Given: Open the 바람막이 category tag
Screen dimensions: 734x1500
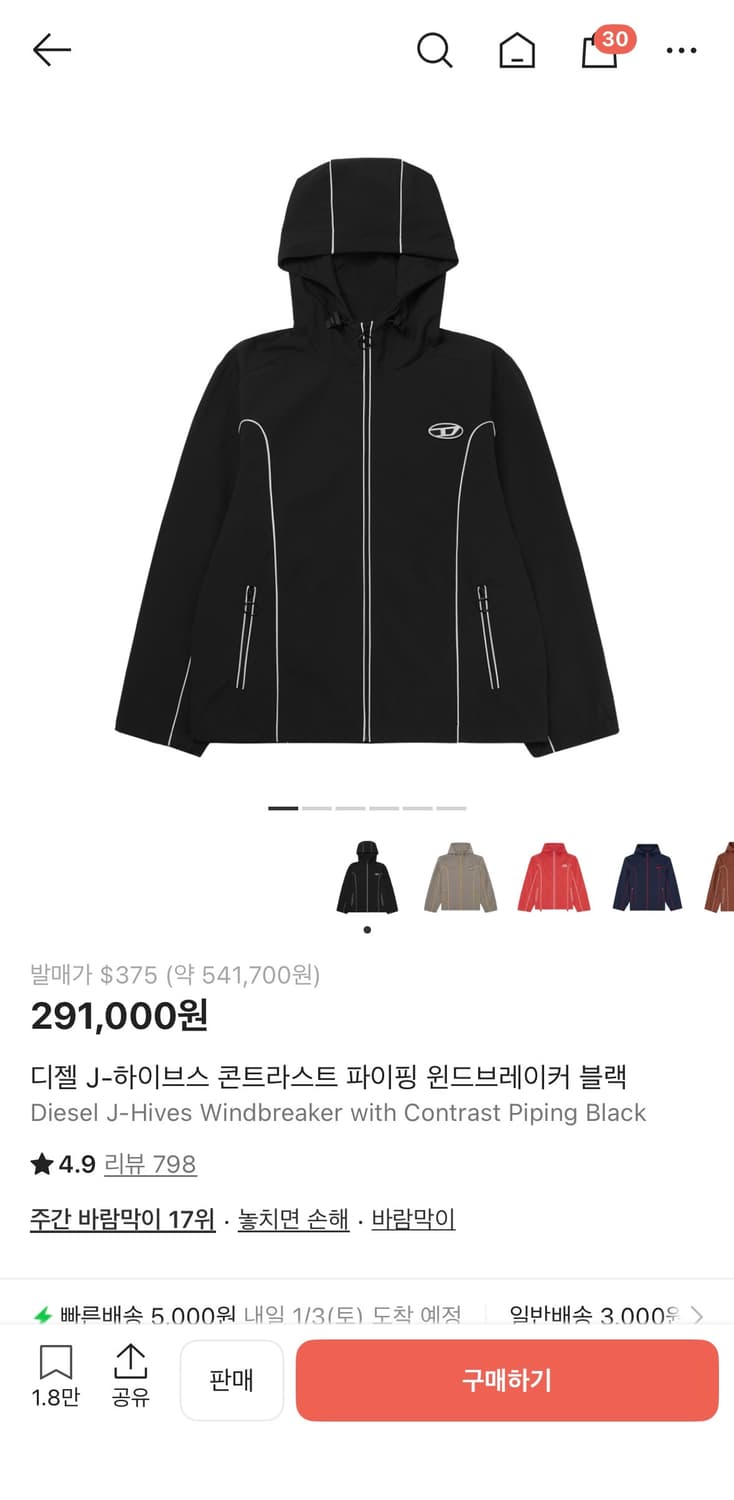Looking at the screenshot, I should click(x=414, y=1220).
